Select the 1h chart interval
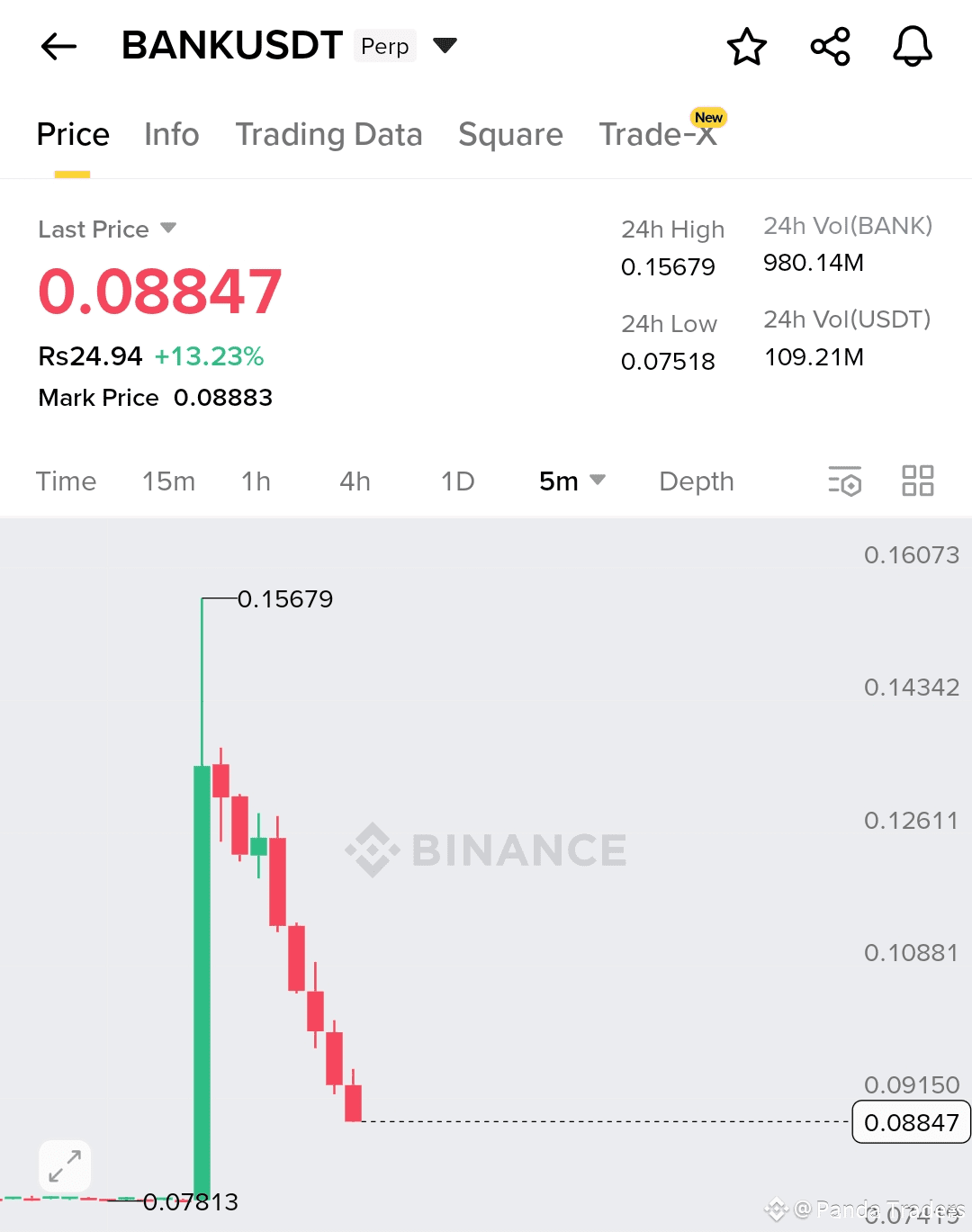This screenshot has width=972, height=1232. 256,481
